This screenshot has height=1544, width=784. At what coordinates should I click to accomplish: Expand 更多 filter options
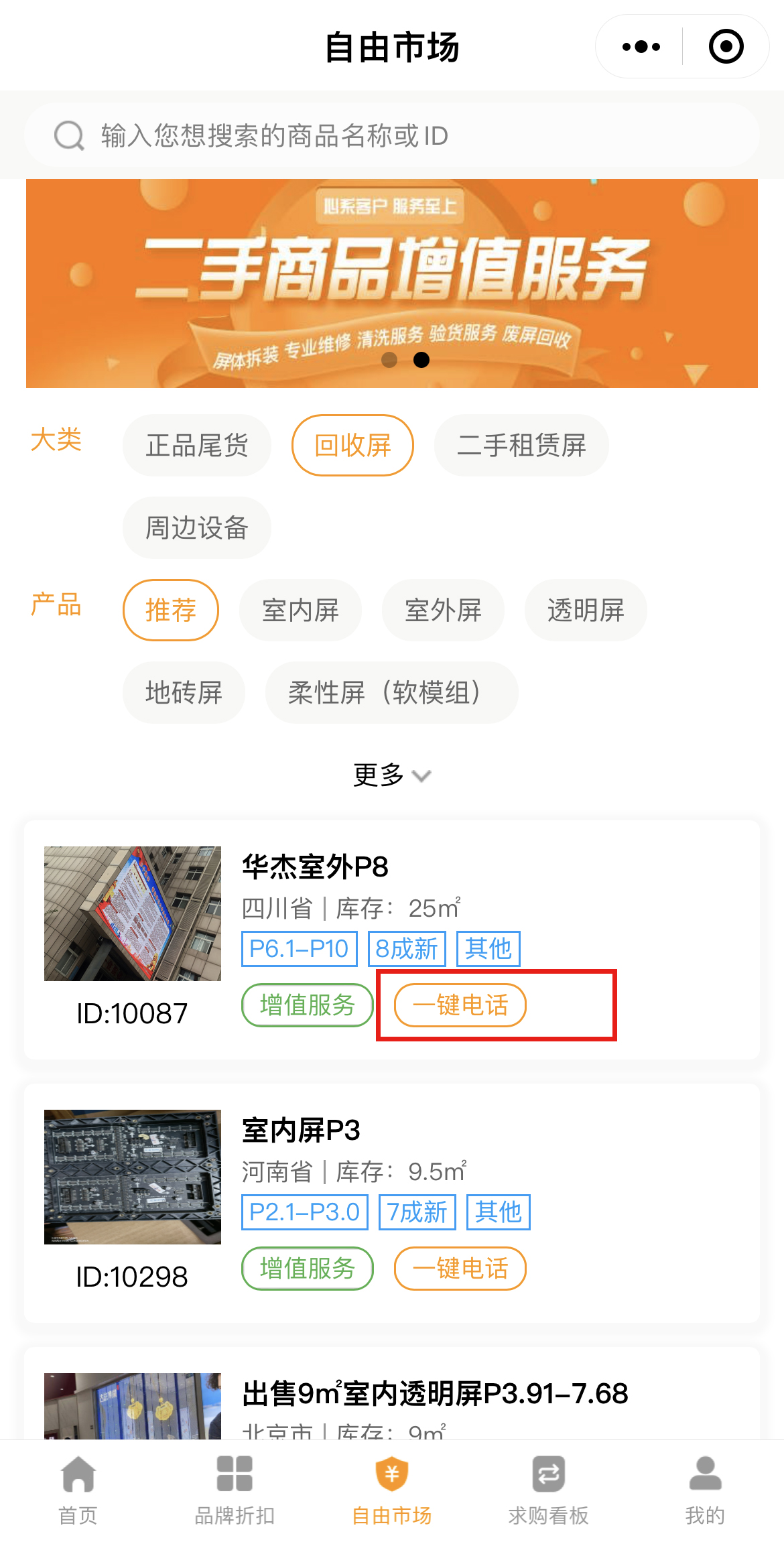pyautogui.click(x=392, y=775)
